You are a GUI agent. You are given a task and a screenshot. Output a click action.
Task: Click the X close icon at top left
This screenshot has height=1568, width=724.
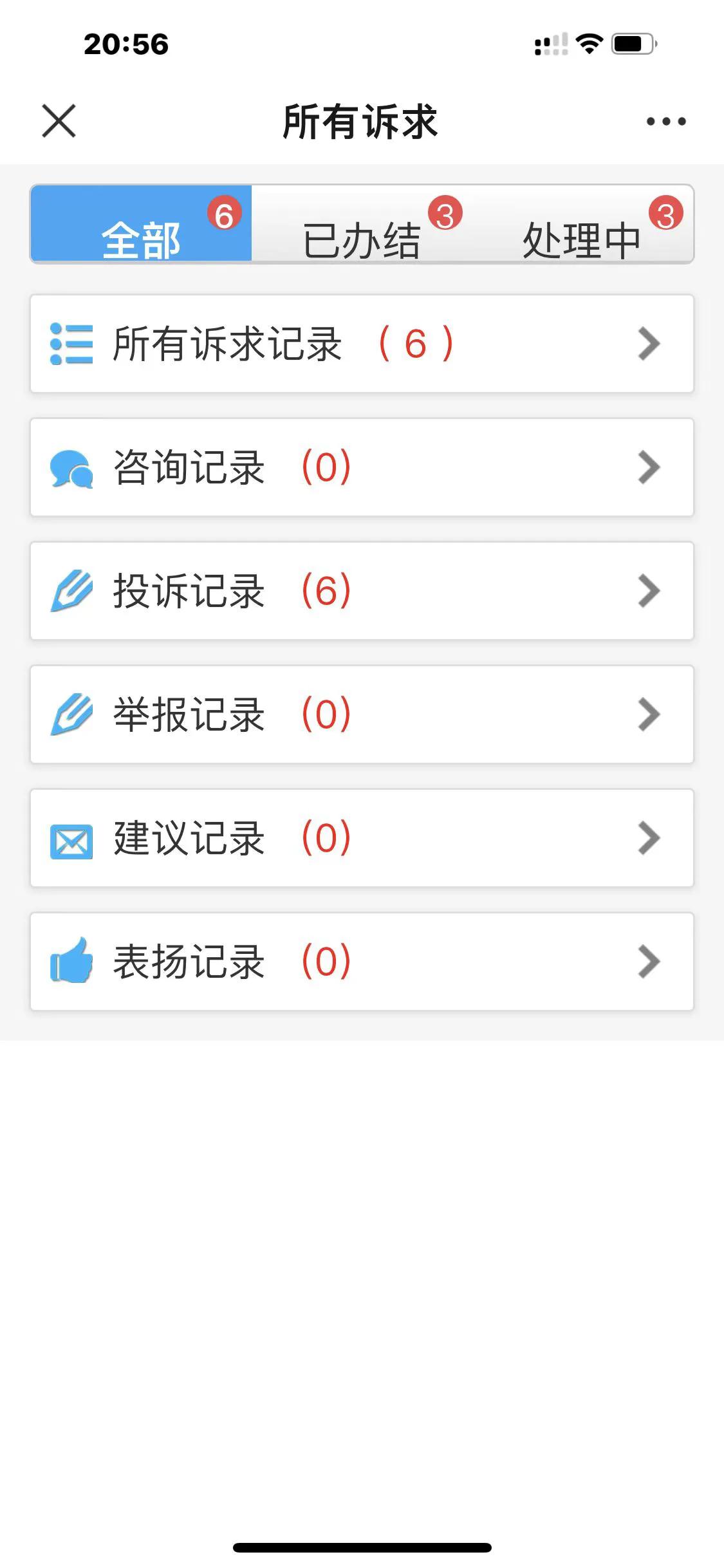point(59,121)
